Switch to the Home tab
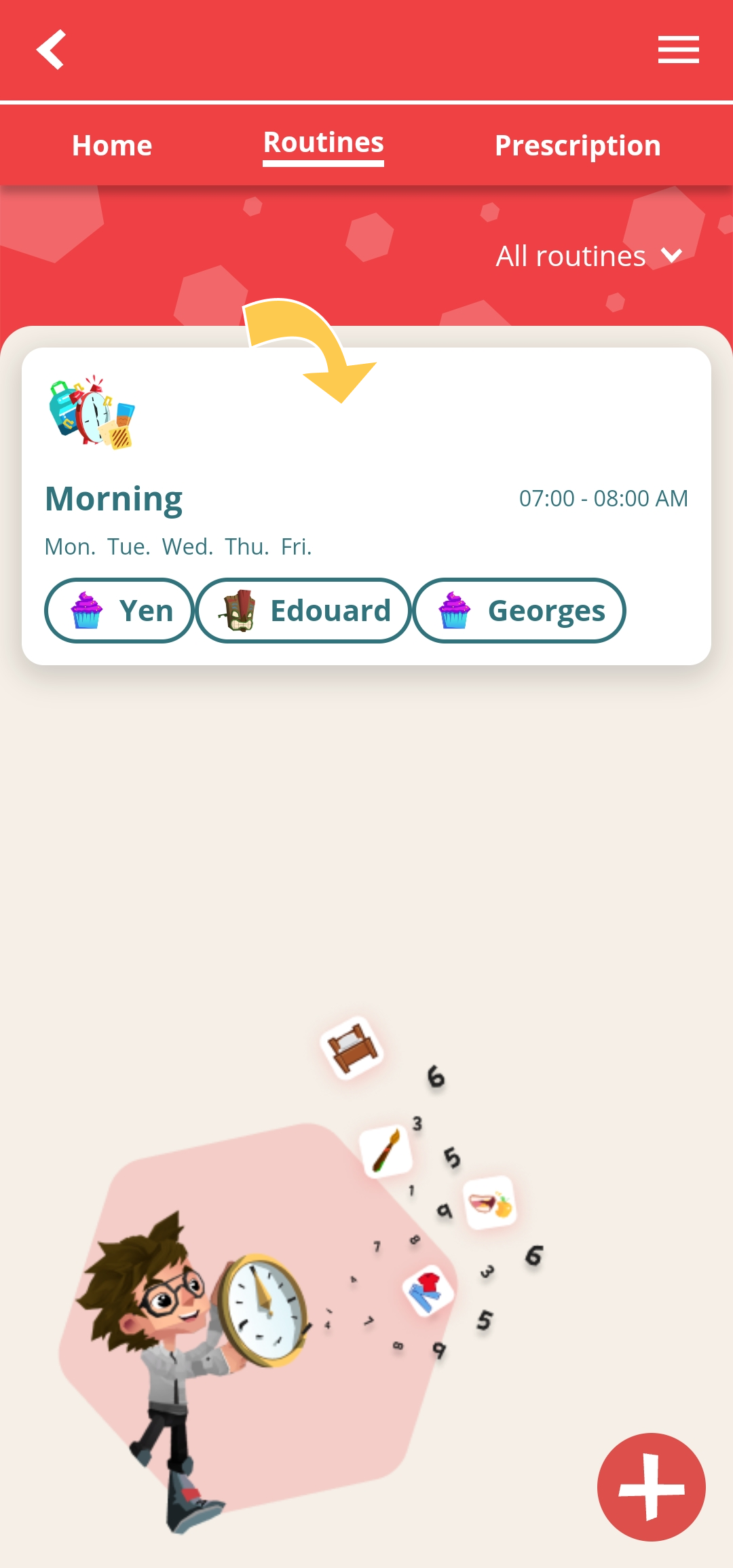 tap(112, 145)
